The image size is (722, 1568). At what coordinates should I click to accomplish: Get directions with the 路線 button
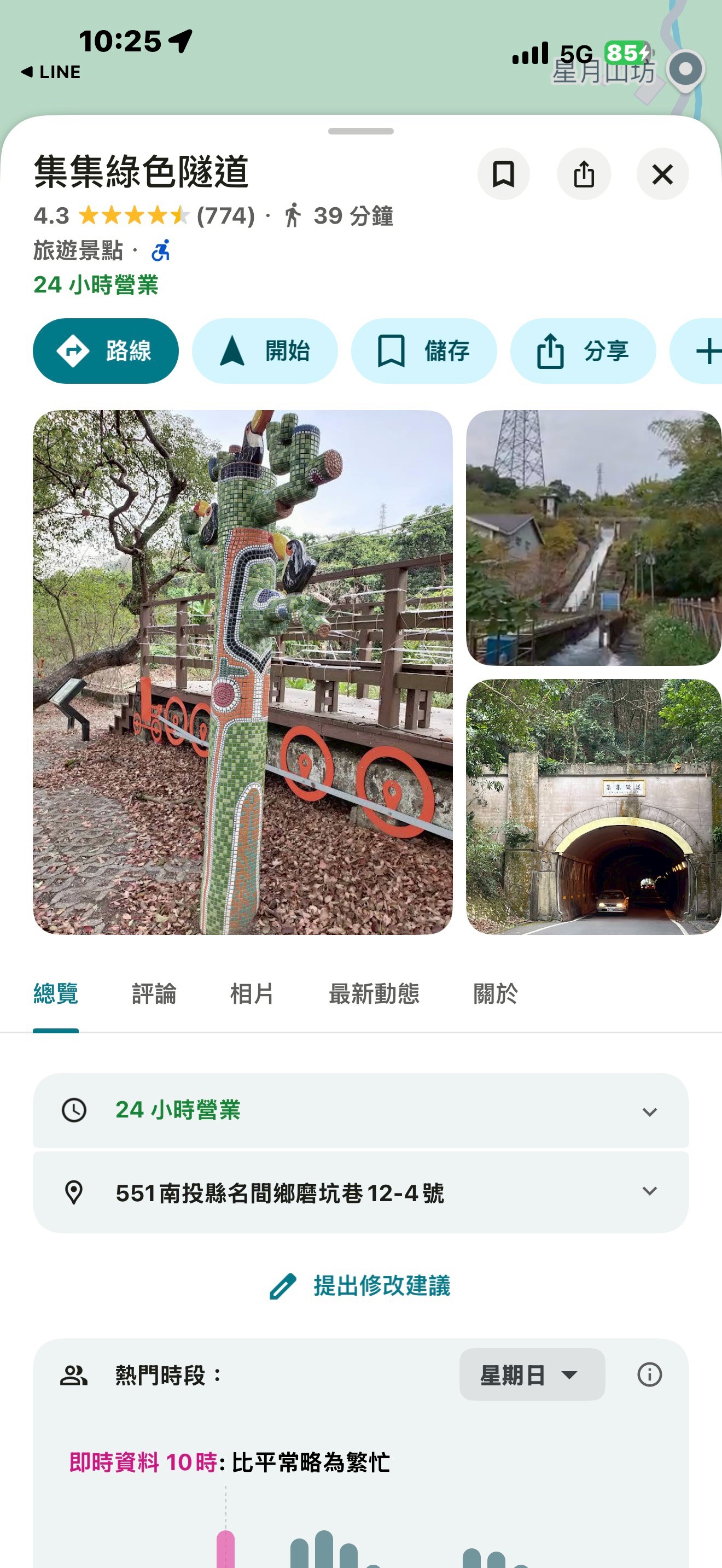pos(106,351)
